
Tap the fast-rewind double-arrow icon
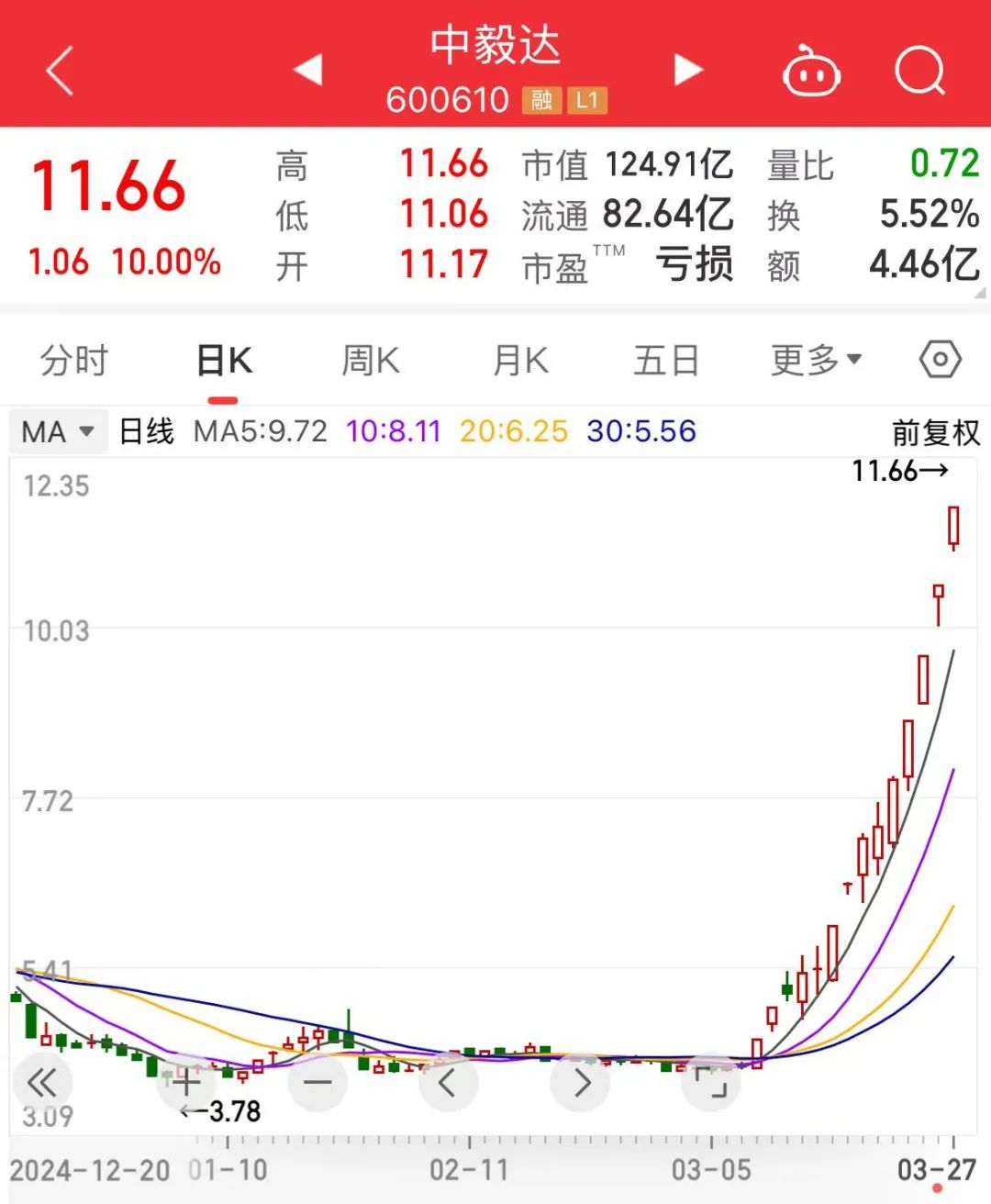point(41,1083)
